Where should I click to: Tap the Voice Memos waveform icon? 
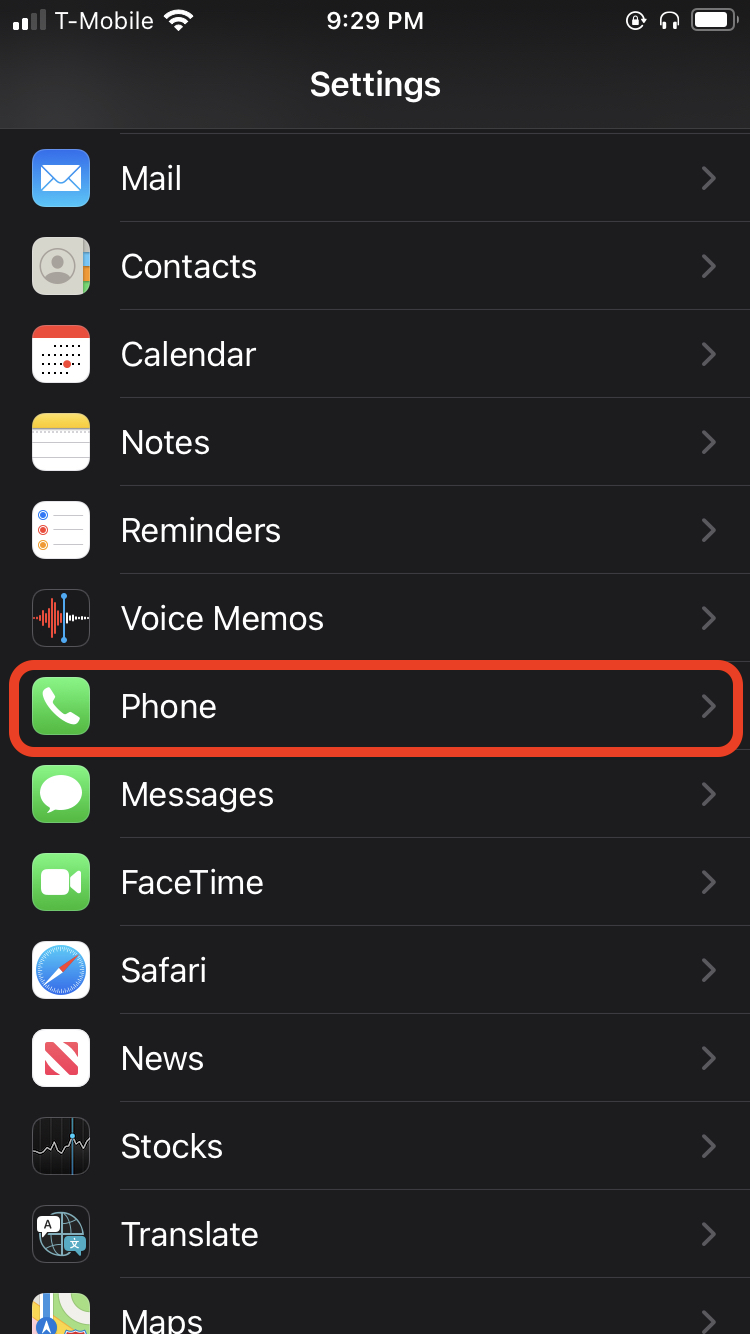60,618
